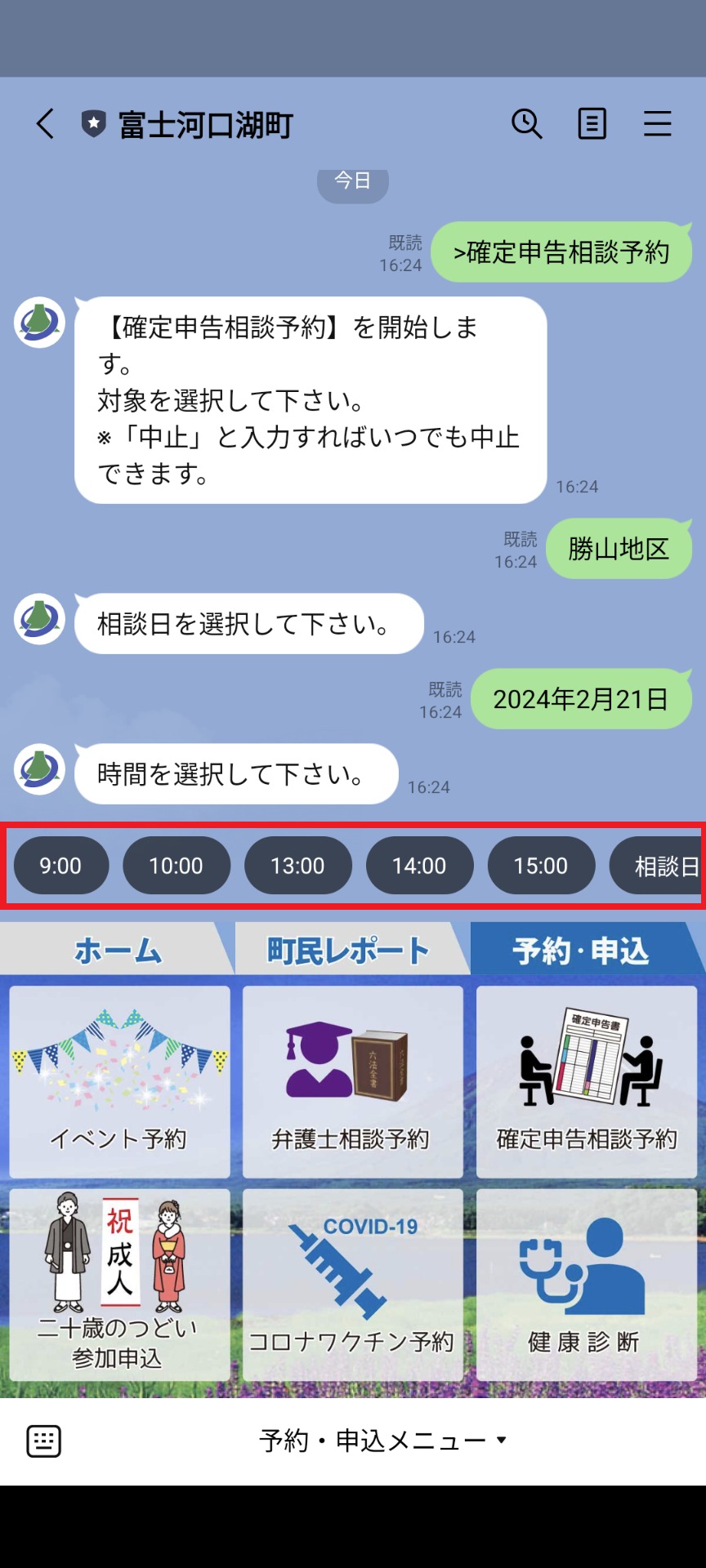Select the 予約・申込 tab
The width and height of the screenshot is (706, 1568).
(582, 951)
